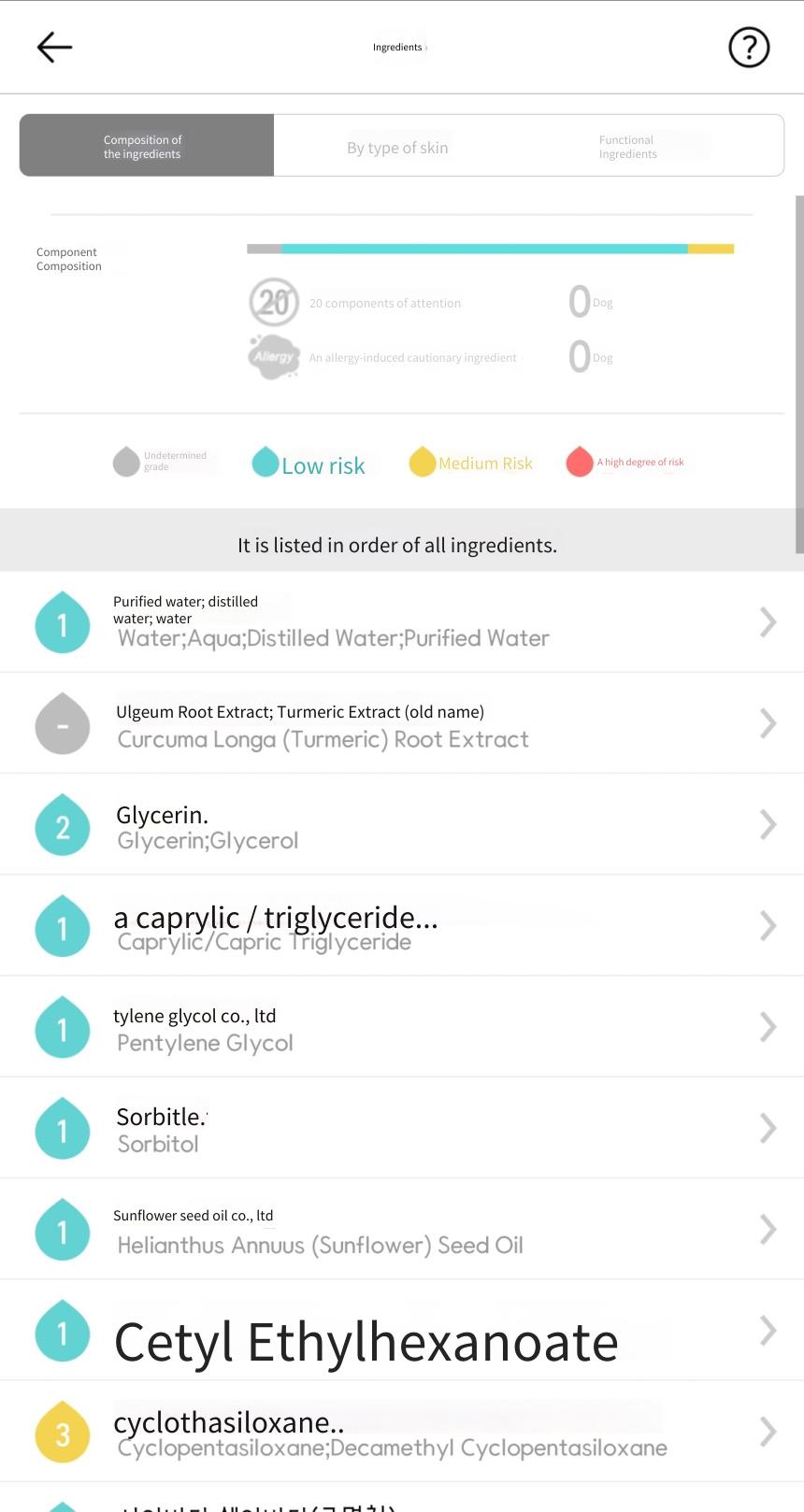Image resolution: width=804 pixels, height=1512 pixels.
Task: Switch to the By type of skin tab
Action: click(x=397, y=147)
